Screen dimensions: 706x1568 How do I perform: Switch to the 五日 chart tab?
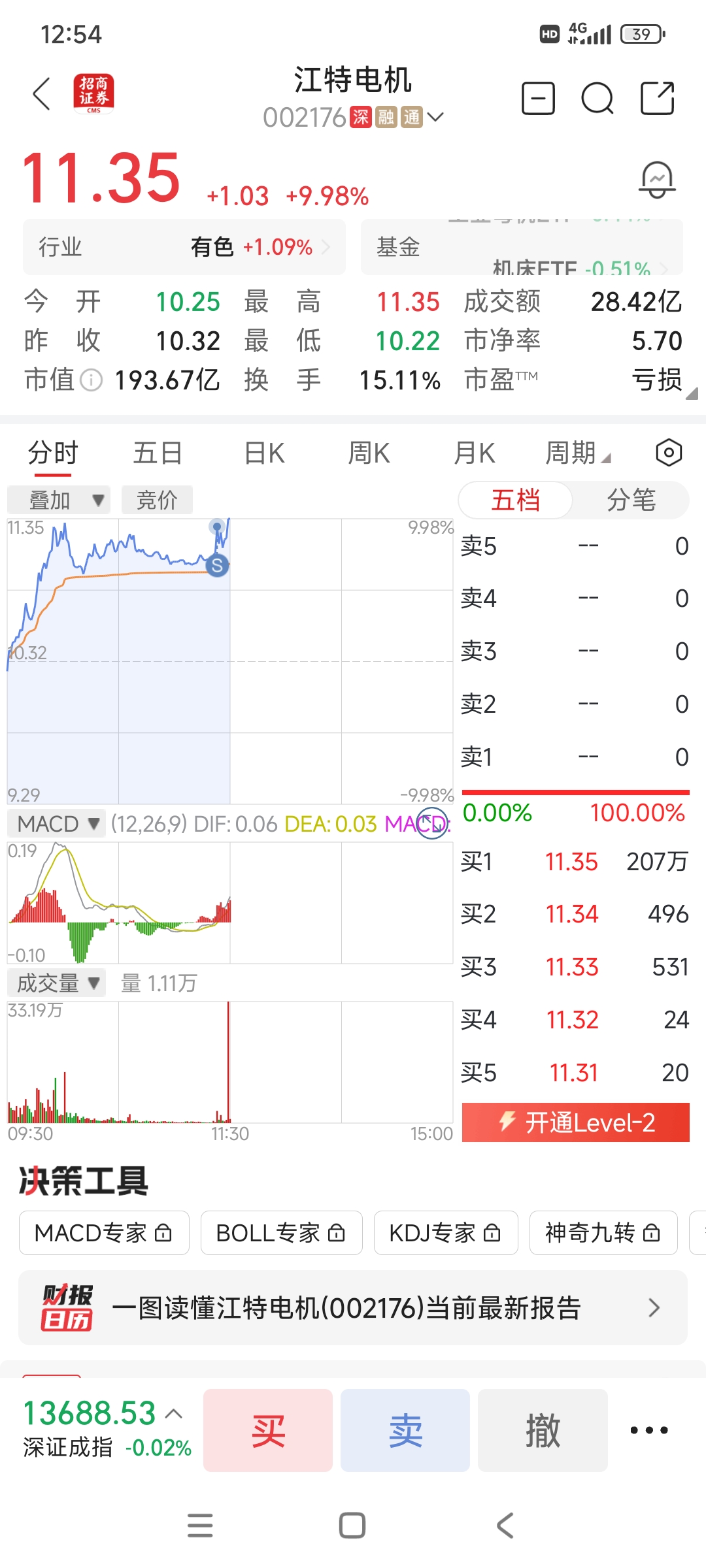pyautogui.click(x=158, y=453)
